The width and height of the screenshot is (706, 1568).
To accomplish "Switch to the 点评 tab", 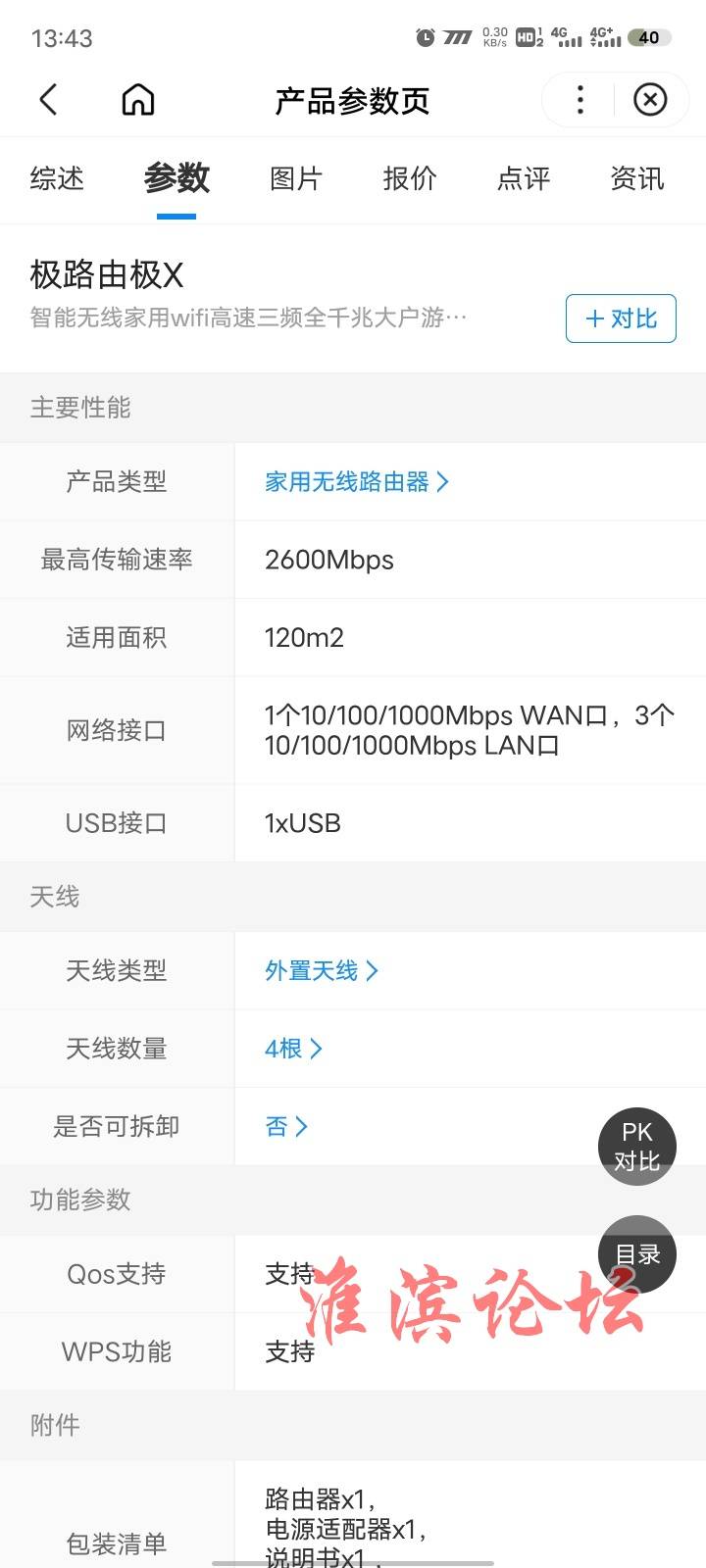I will (524, 178).
